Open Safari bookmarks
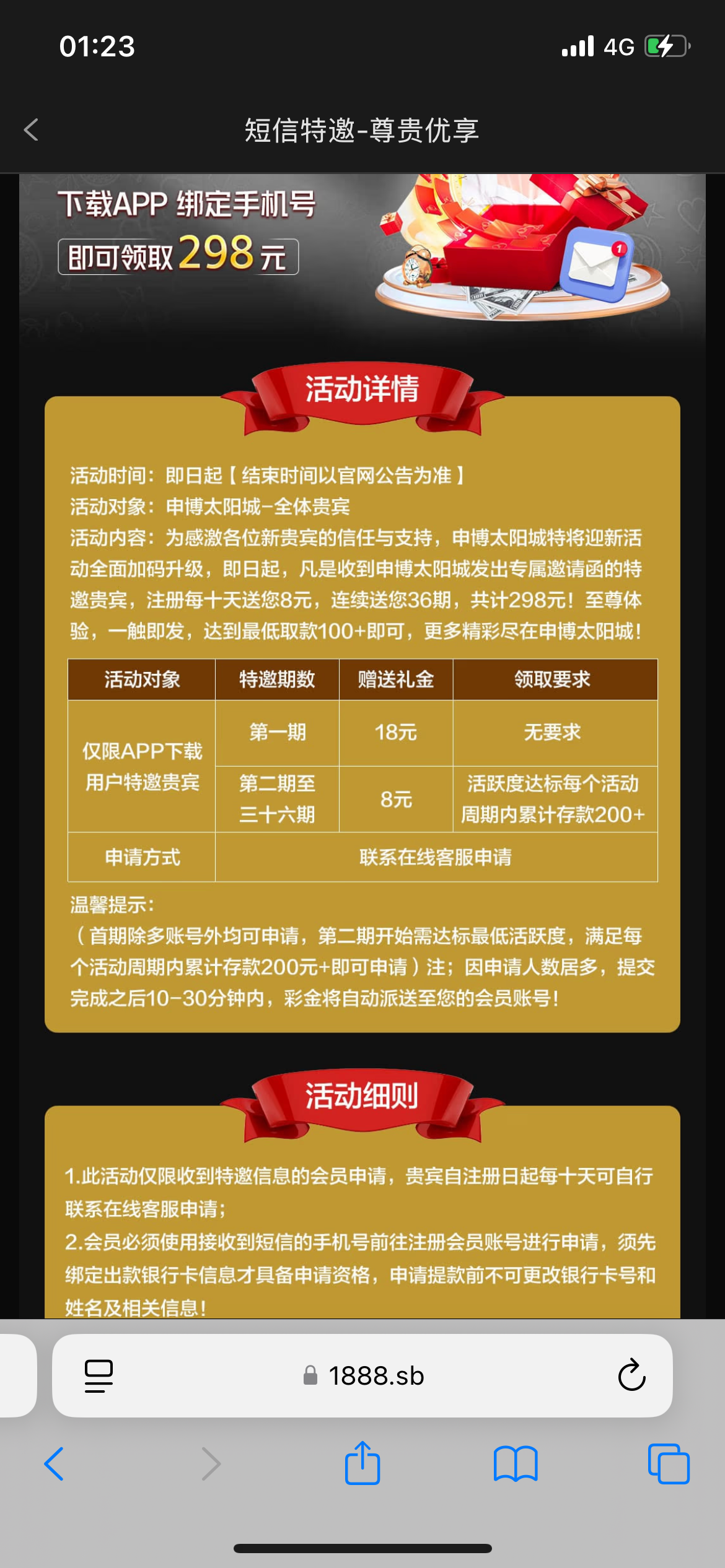Viewport: 725px width, 1568px height. point(515,1464)
